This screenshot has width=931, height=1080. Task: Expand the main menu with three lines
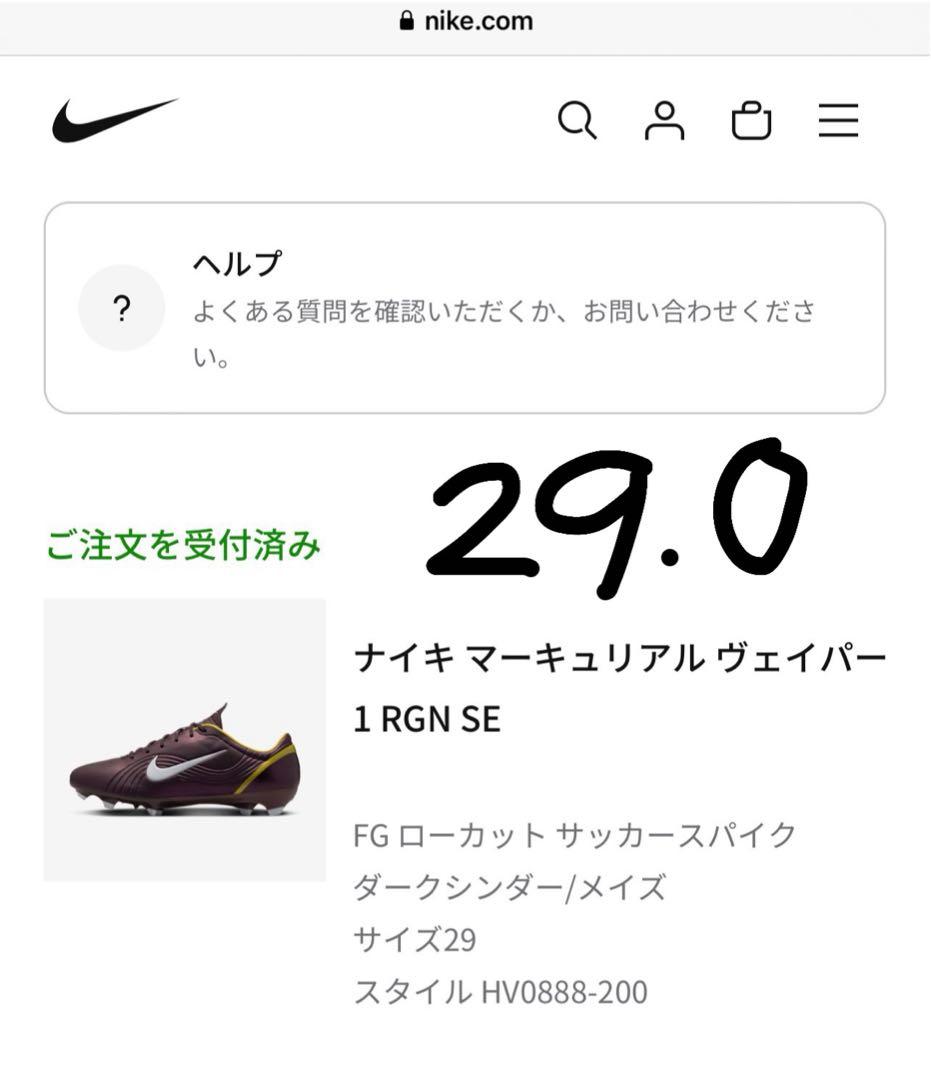(x=838, y=120)
